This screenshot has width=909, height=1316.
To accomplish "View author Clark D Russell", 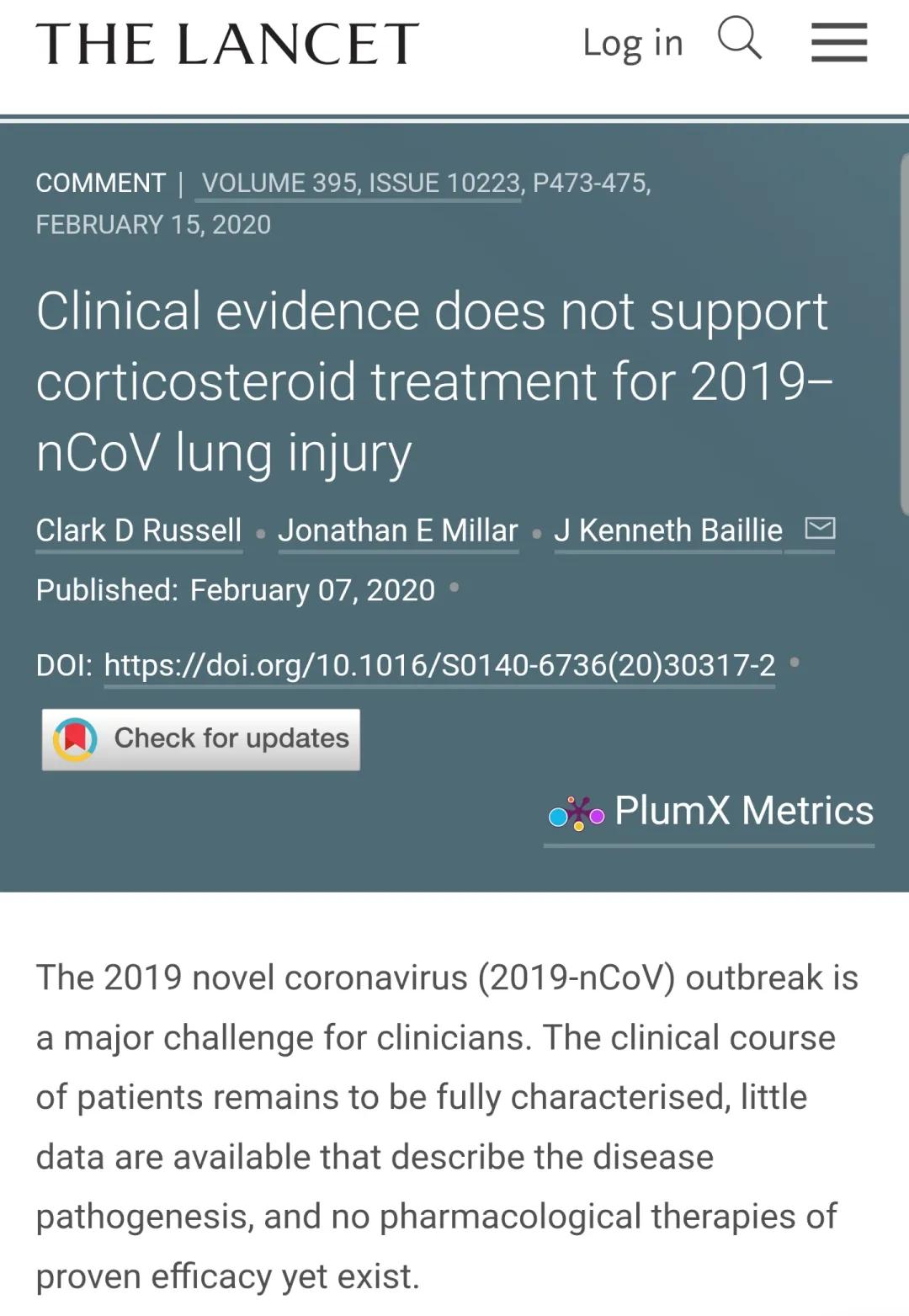I will click(139, 530).
